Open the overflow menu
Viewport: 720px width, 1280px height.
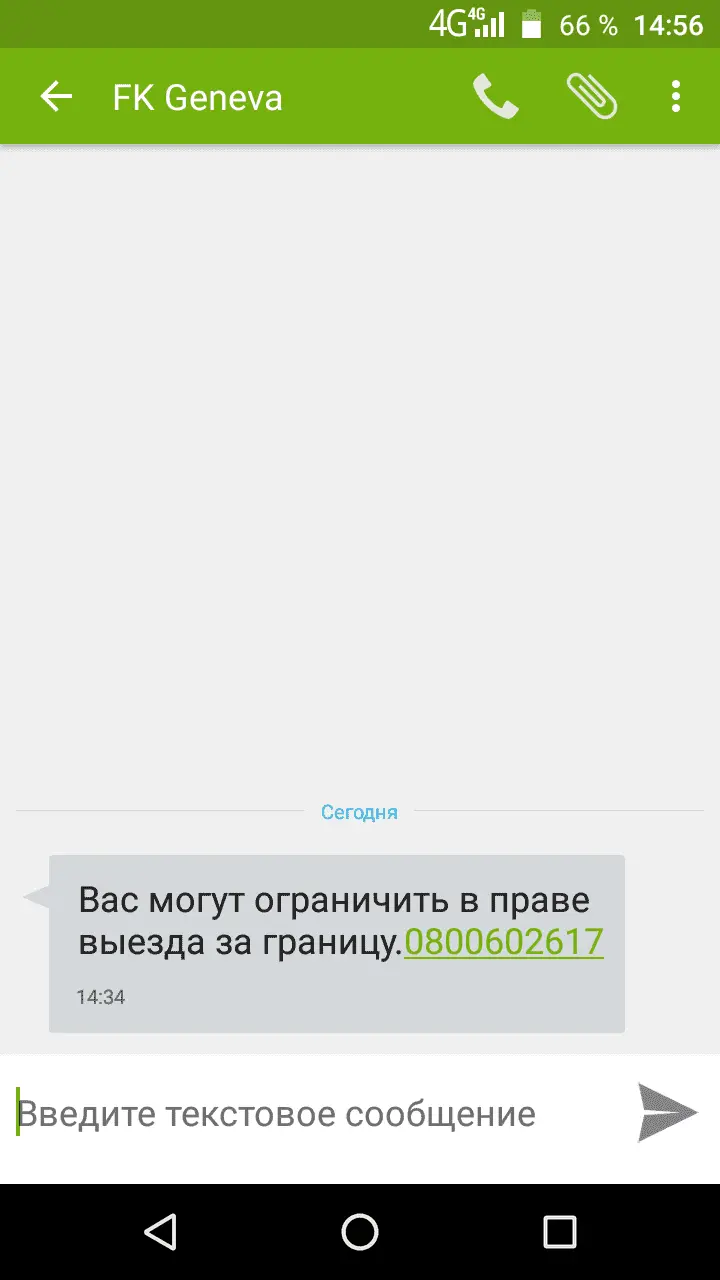click(676, 97)
